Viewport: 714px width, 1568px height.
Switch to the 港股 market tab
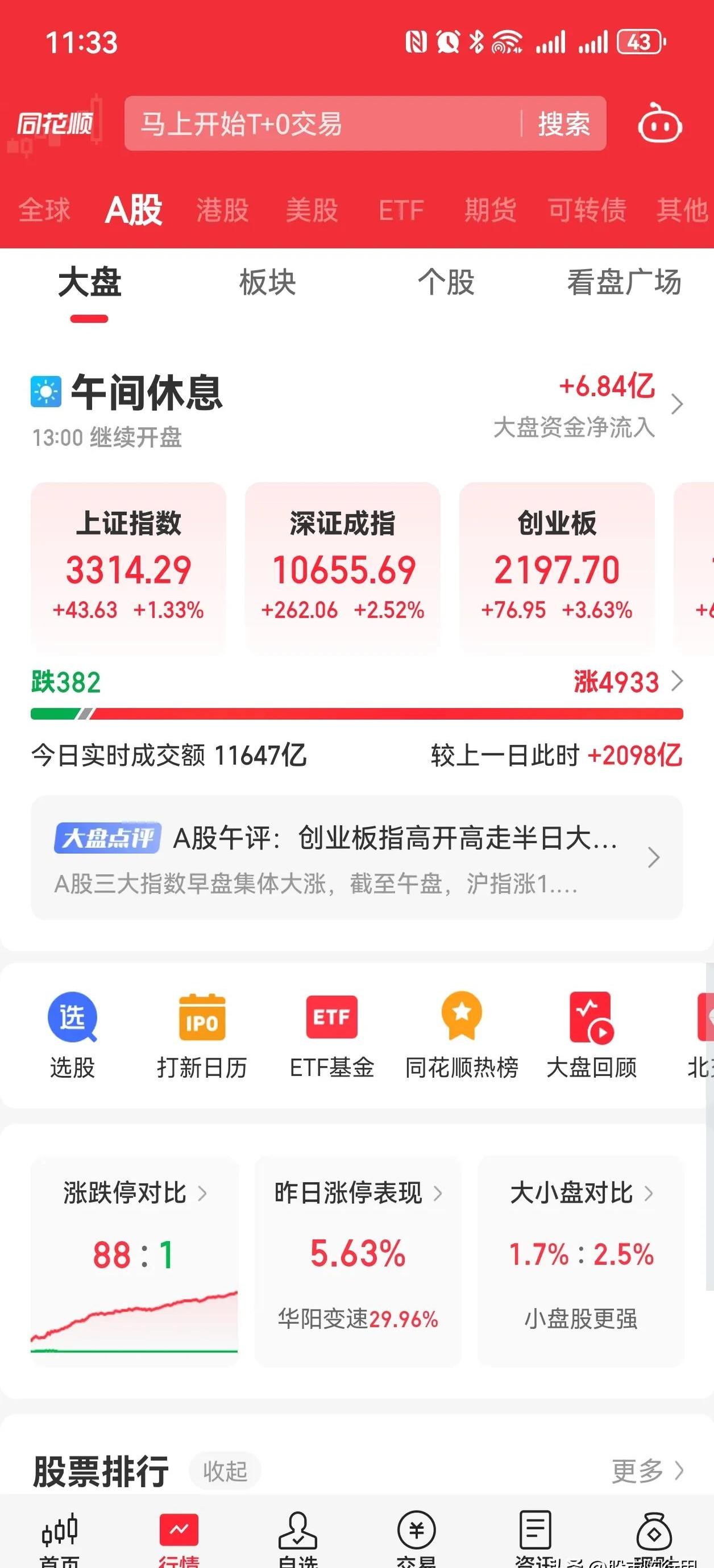pyautogui.click(x=222, y=210)
